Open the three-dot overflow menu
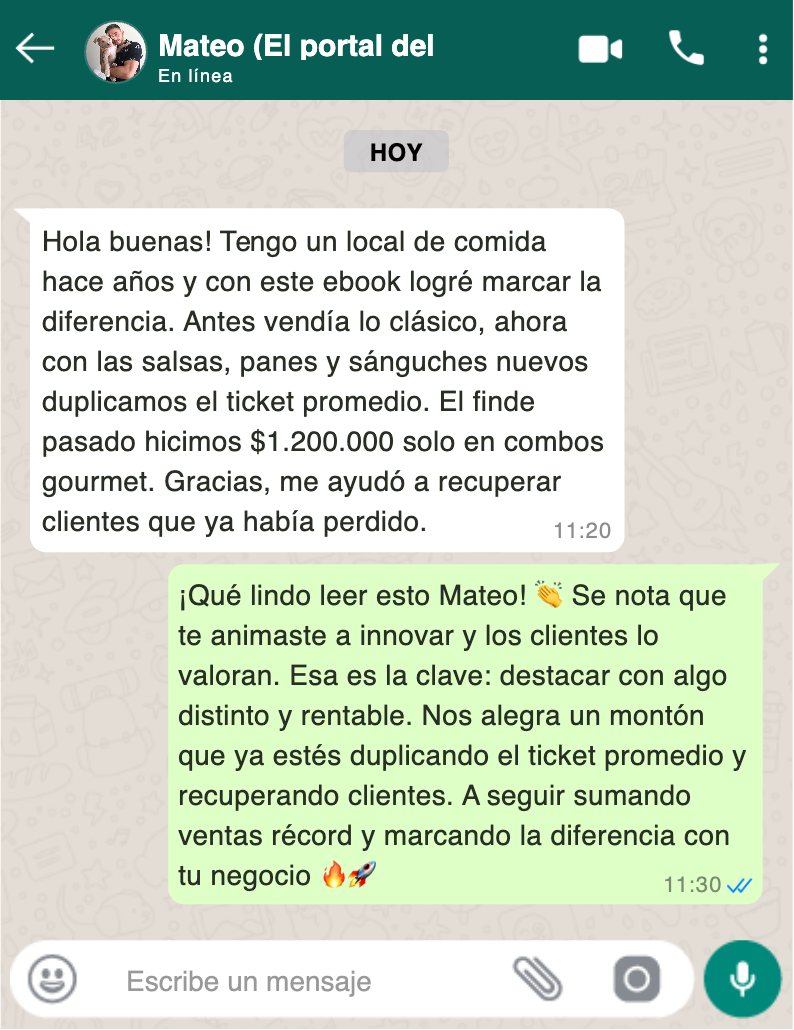Image resolution: width=794 pixels, height=1030 pixels. (x=763, y=49)
